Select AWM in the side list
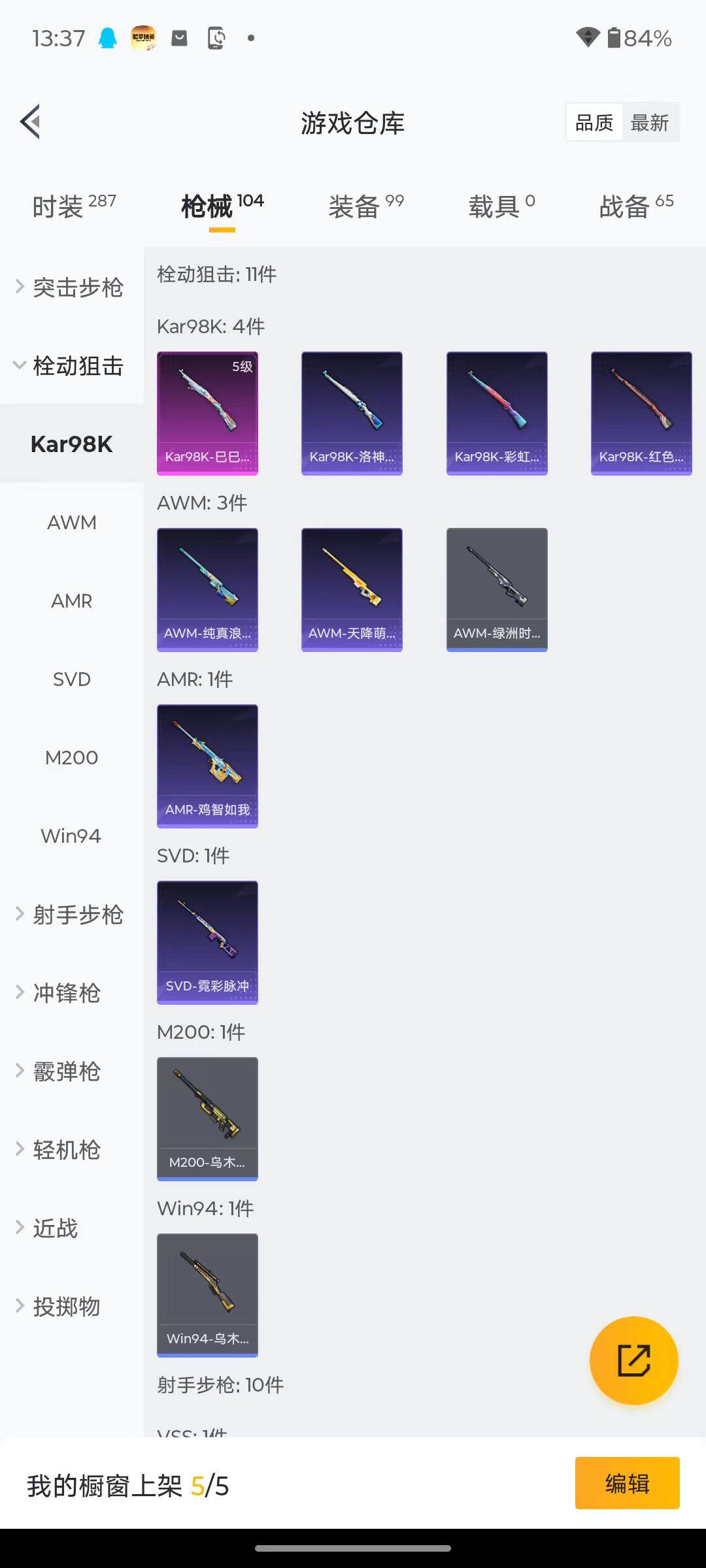706x1568 pixels. (x=72, y=523)
